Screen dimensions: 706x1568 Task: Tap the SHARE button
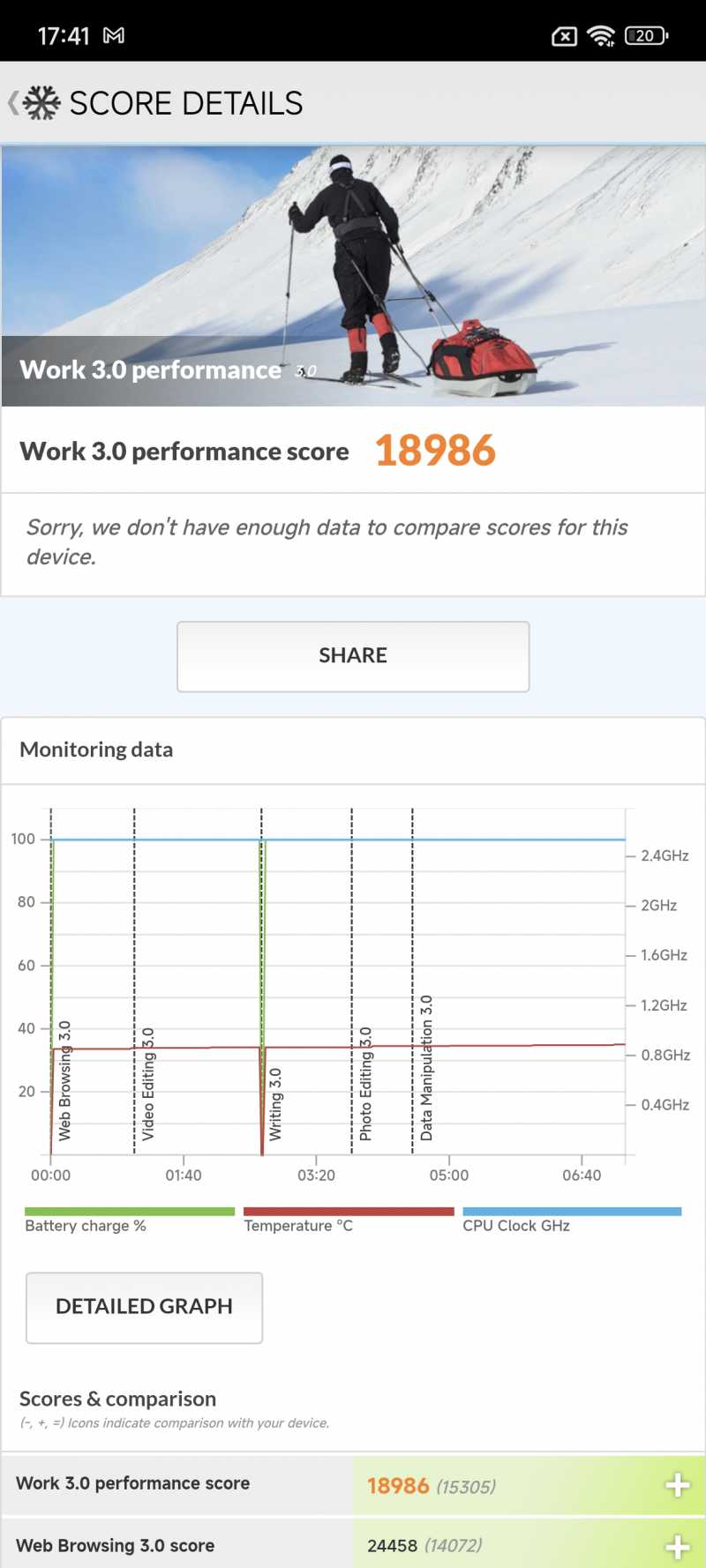pos(353,656)
